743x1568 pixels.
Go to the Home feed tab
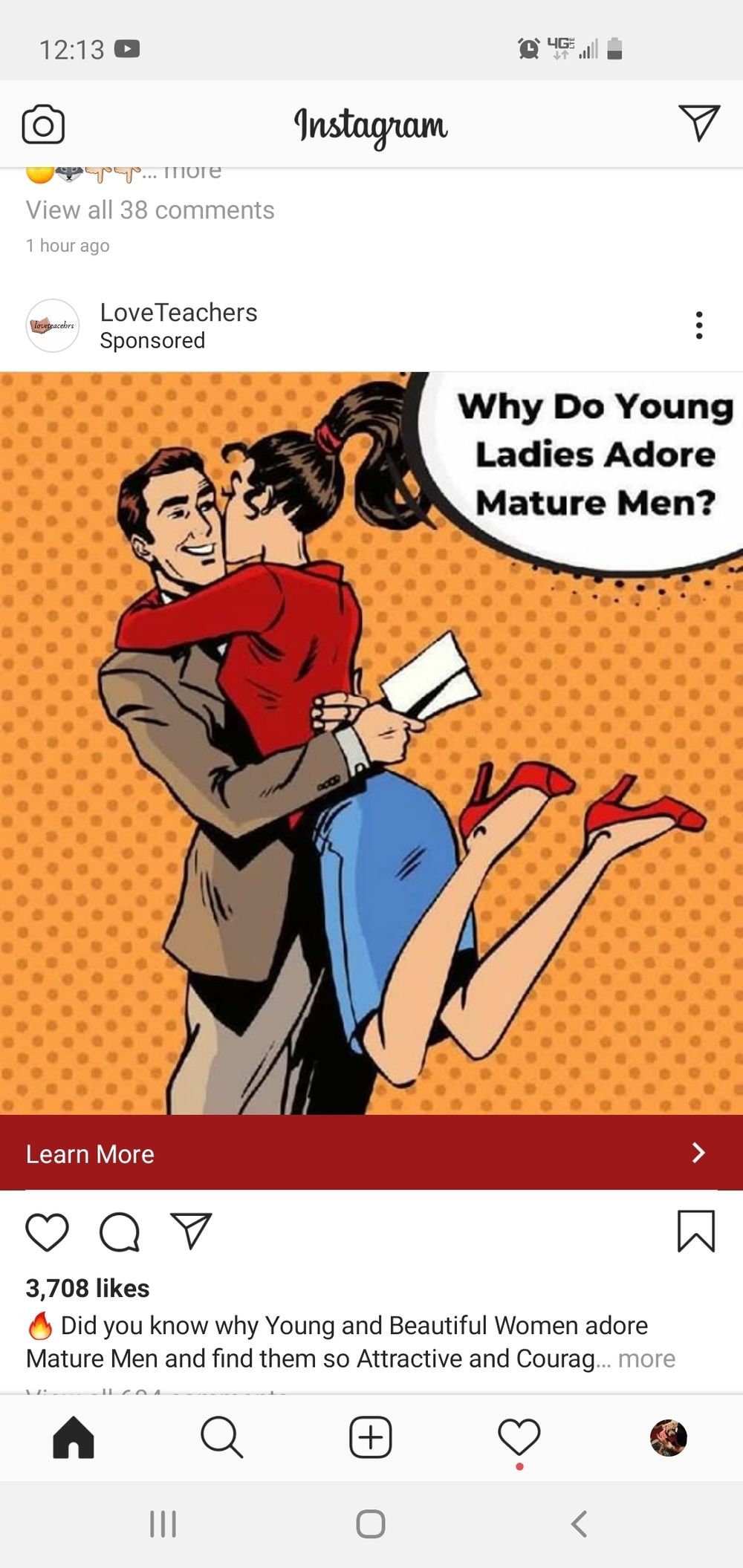(74, 1437)
